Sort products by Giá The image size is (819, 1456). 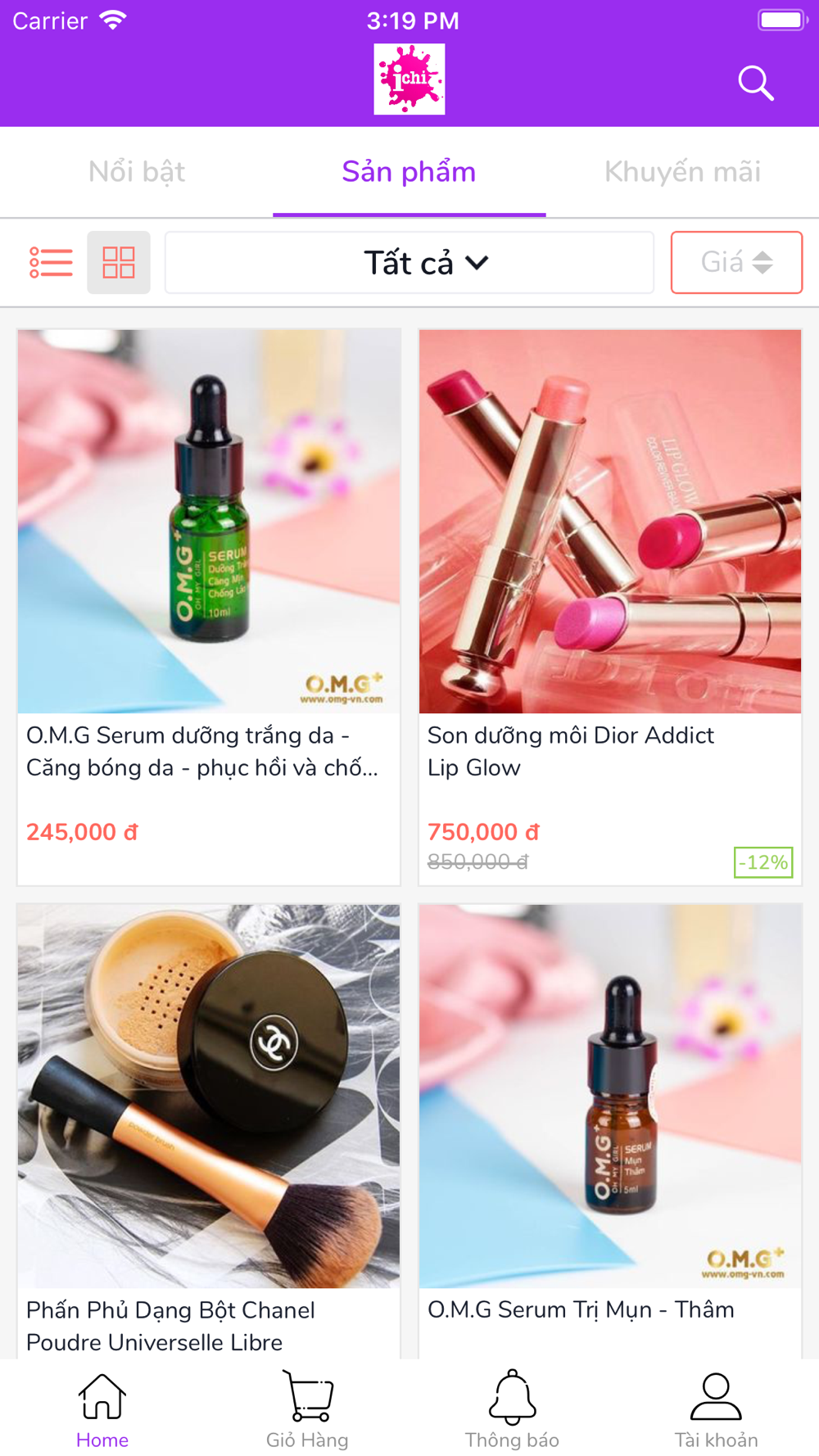pyautogui.click(x=736, y=262)
